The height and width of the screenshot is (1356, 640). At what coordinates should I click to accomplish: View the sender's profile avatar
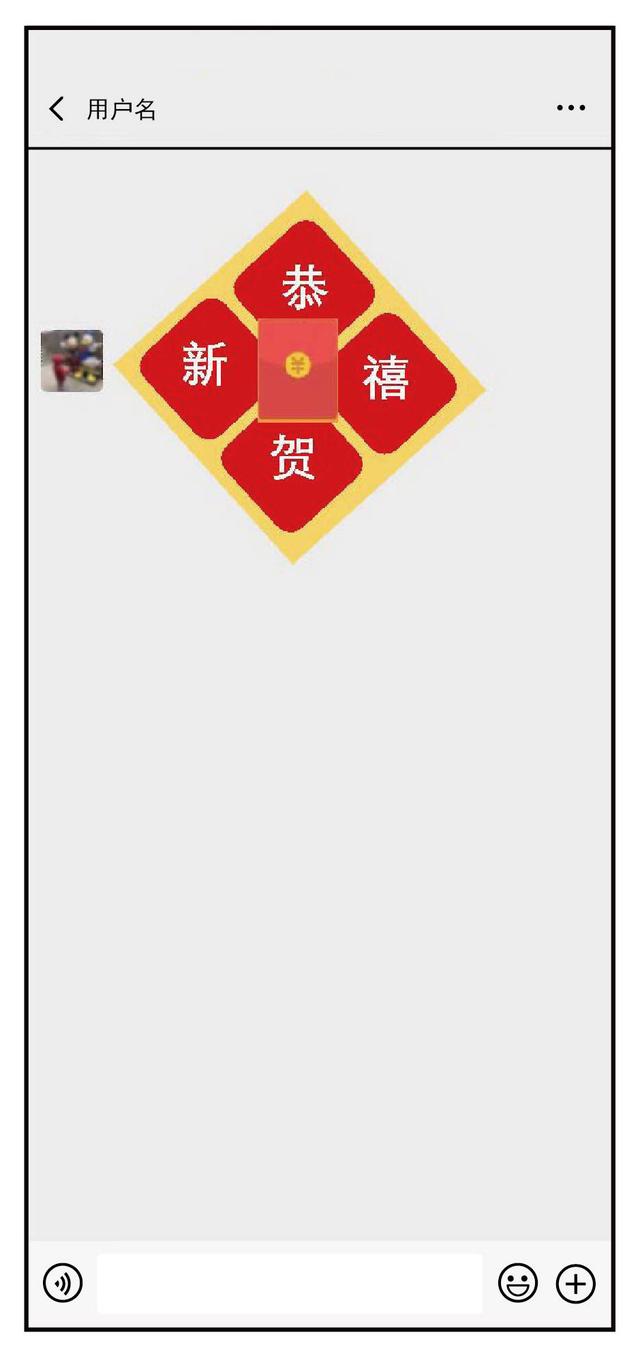[x=72, y=361]
